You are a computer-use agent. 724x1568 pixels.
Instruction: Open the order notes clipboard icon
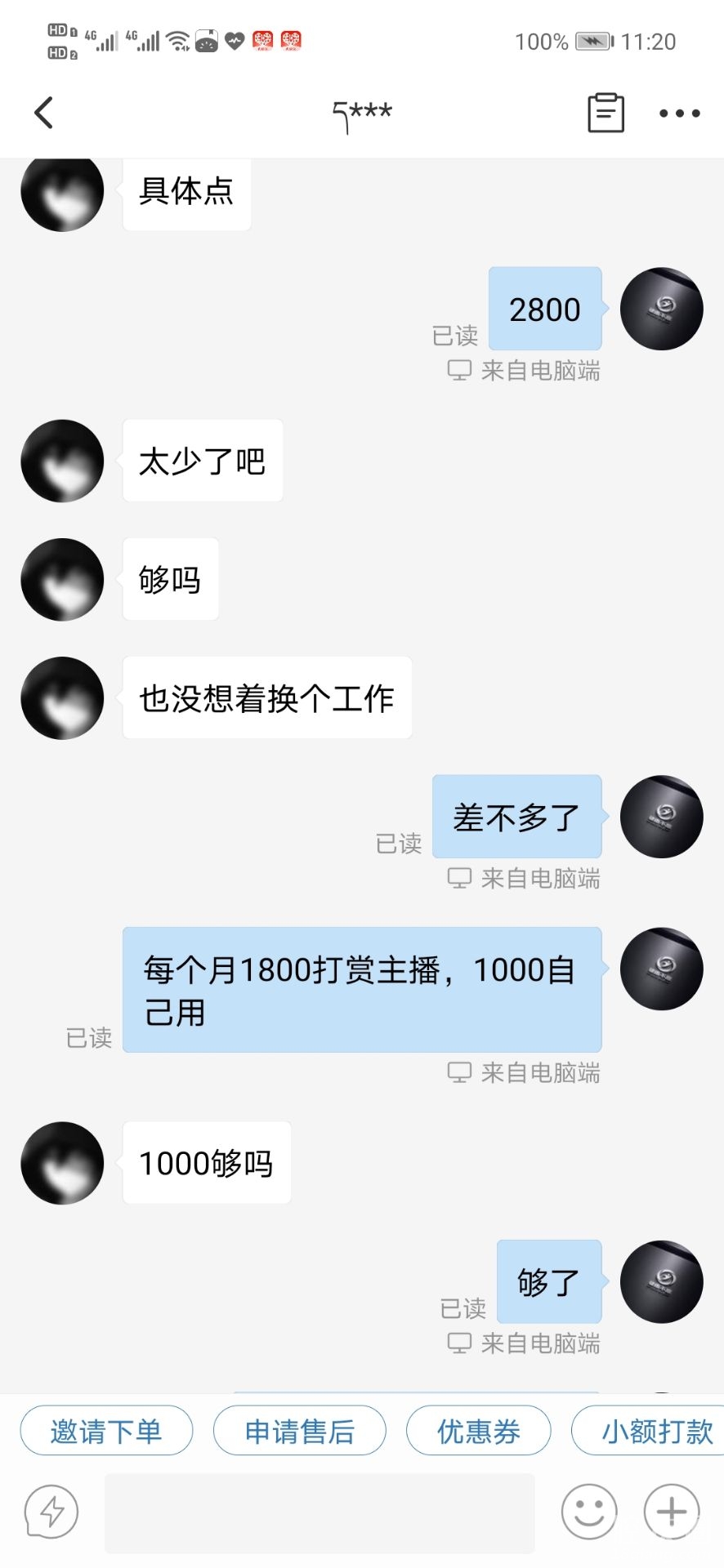pos(606,113)
